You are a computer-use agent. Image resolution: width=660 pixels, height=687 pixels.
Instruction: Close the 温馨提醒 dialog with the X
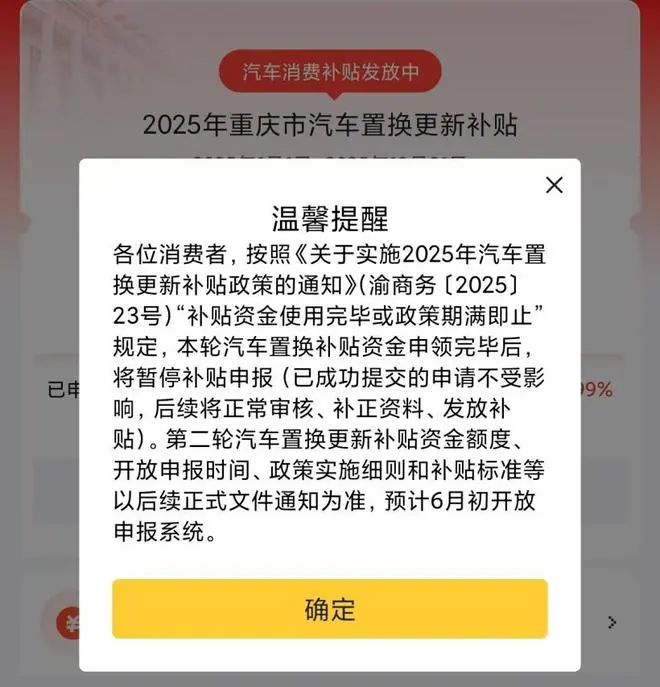554,185
